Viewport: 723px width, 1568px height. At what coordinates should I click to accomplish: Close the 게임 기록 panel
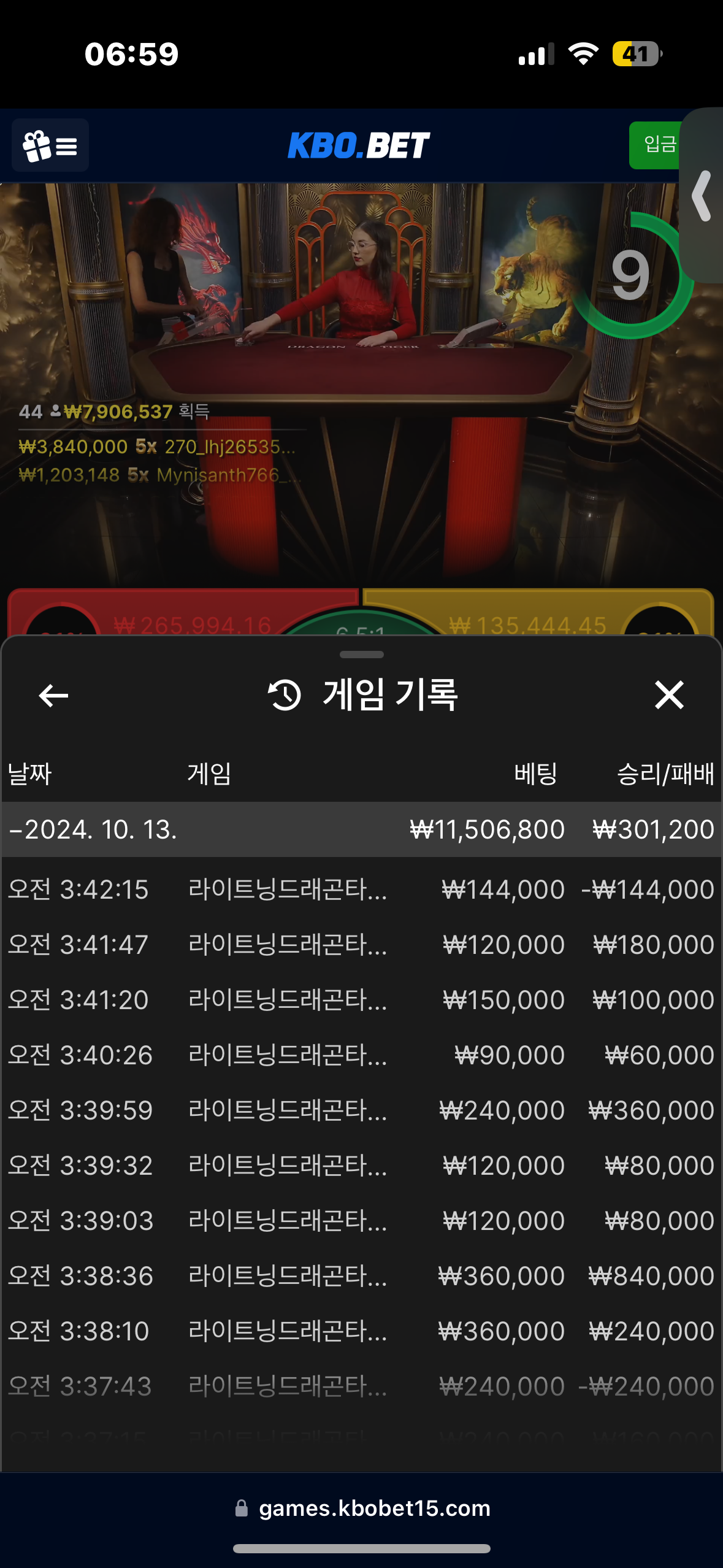pos(669,695)
